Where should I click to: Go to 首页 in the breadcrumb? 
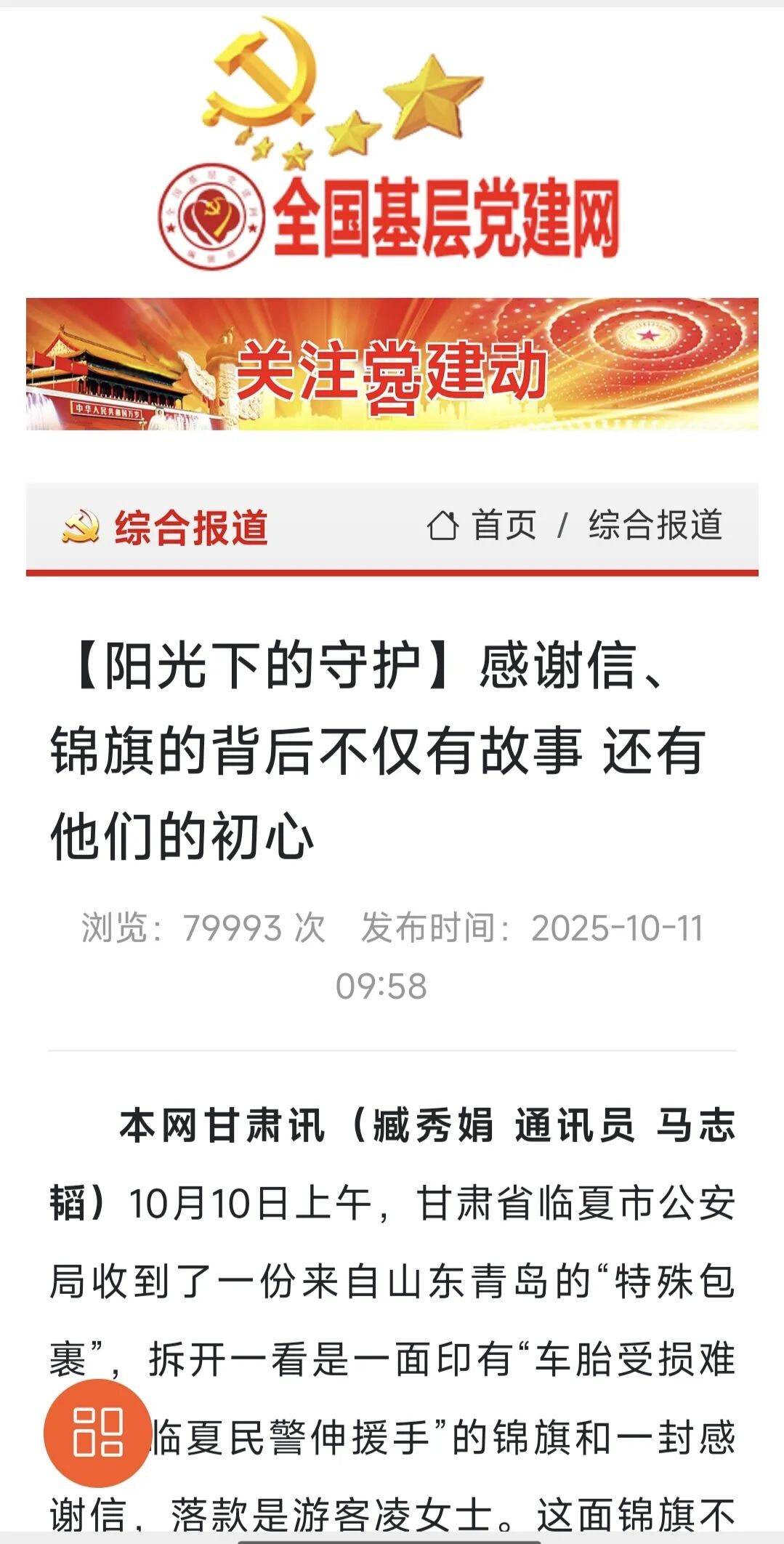tap(503, 525)
